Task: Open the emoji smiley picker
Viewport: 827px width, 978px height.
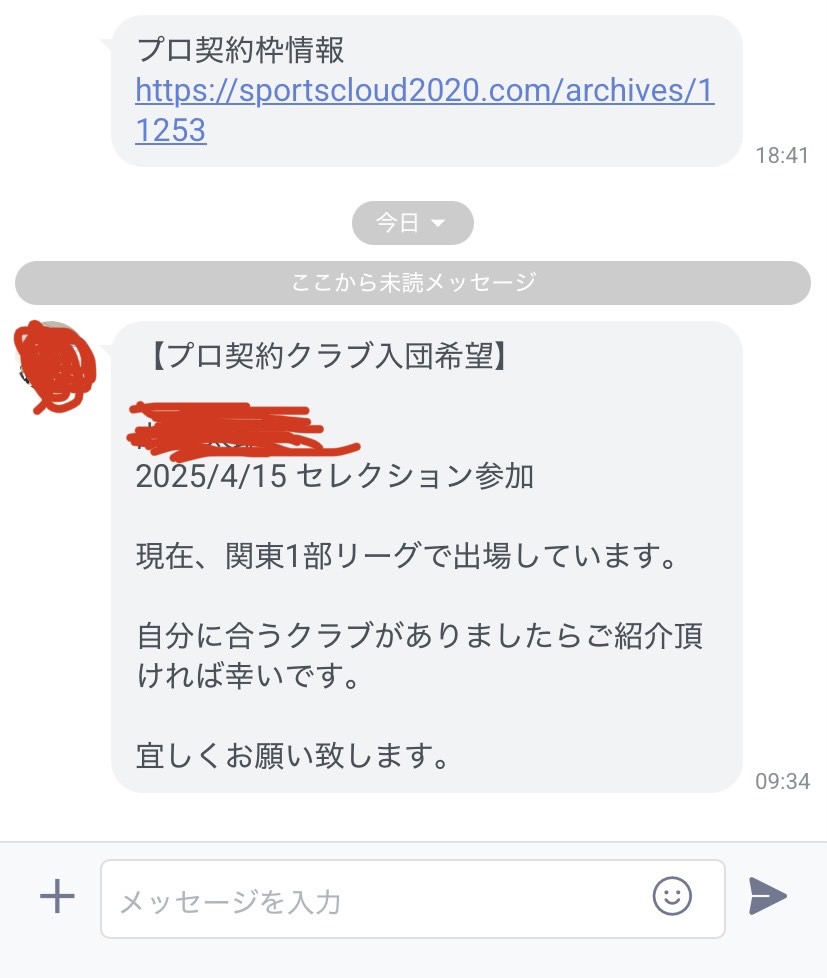Action: (672, 896)
